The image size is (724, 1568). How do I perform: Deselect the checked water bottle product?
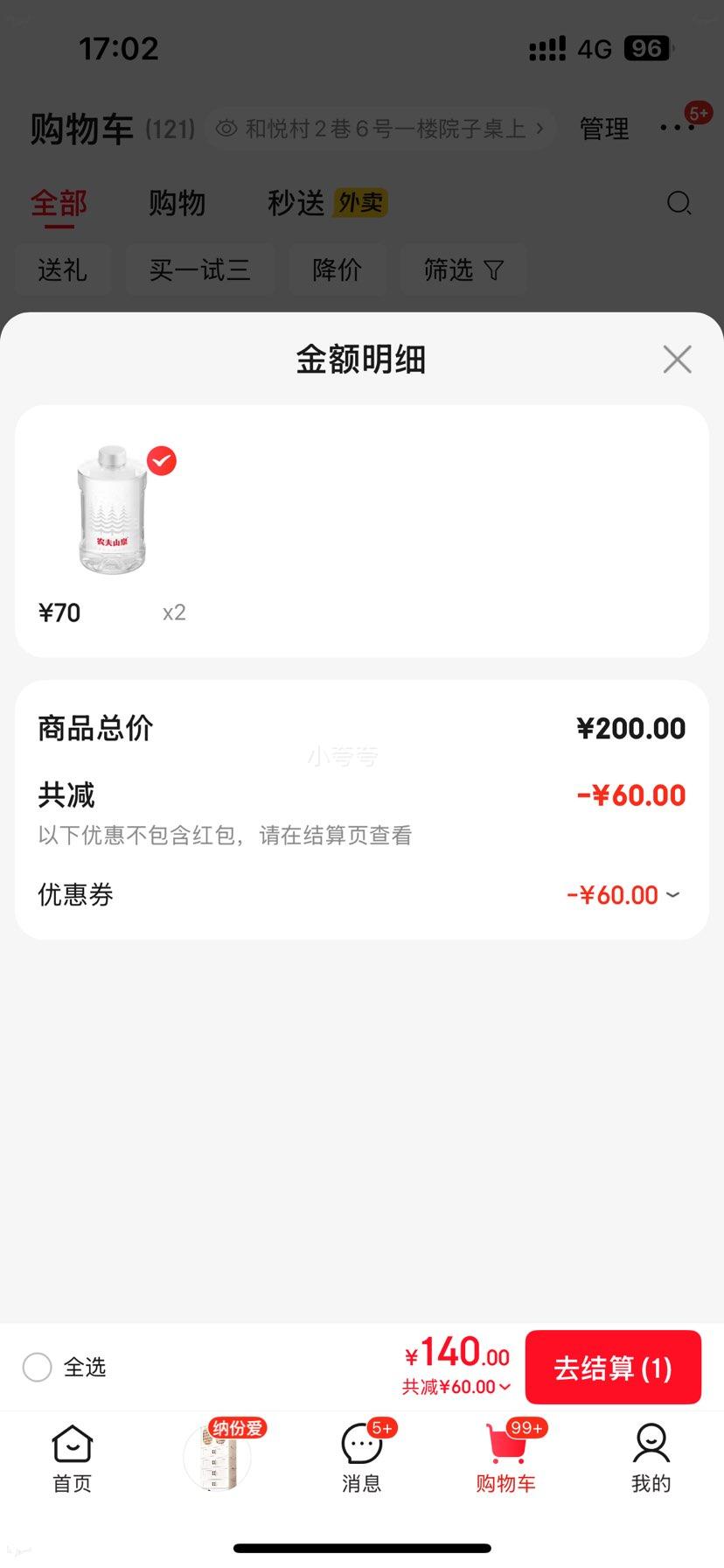point(161,461)
